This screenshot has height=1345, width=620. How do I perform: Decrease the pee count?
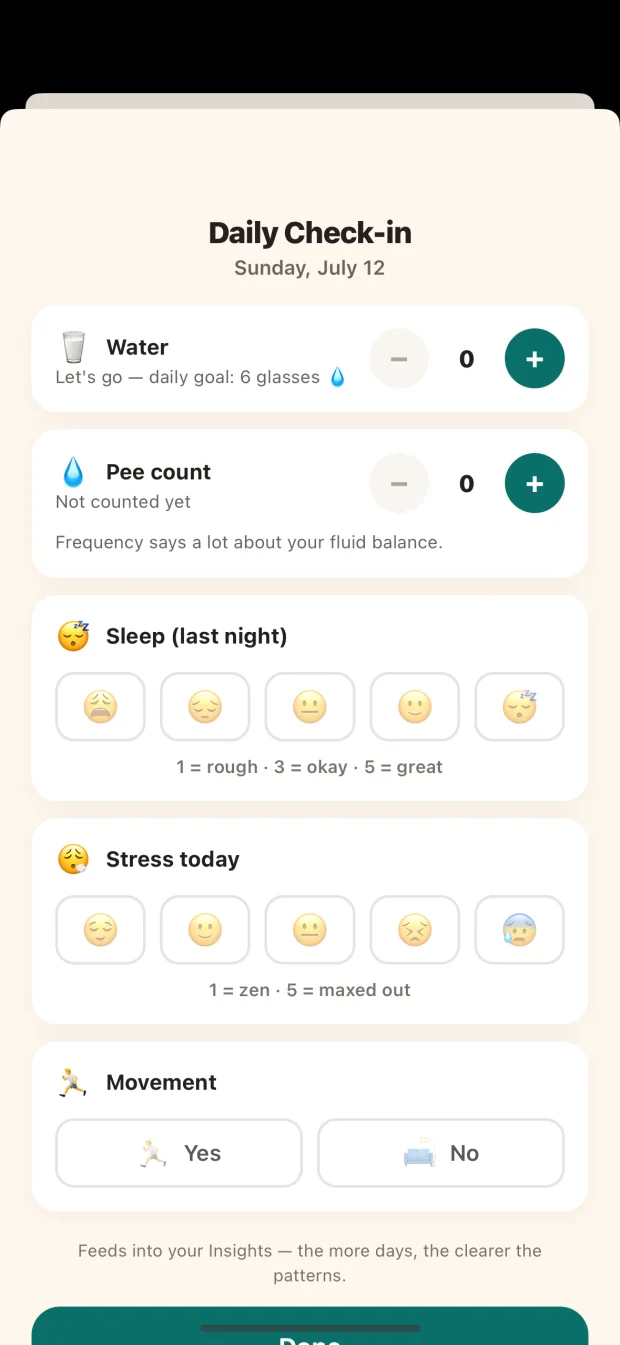tap(399, 484)
